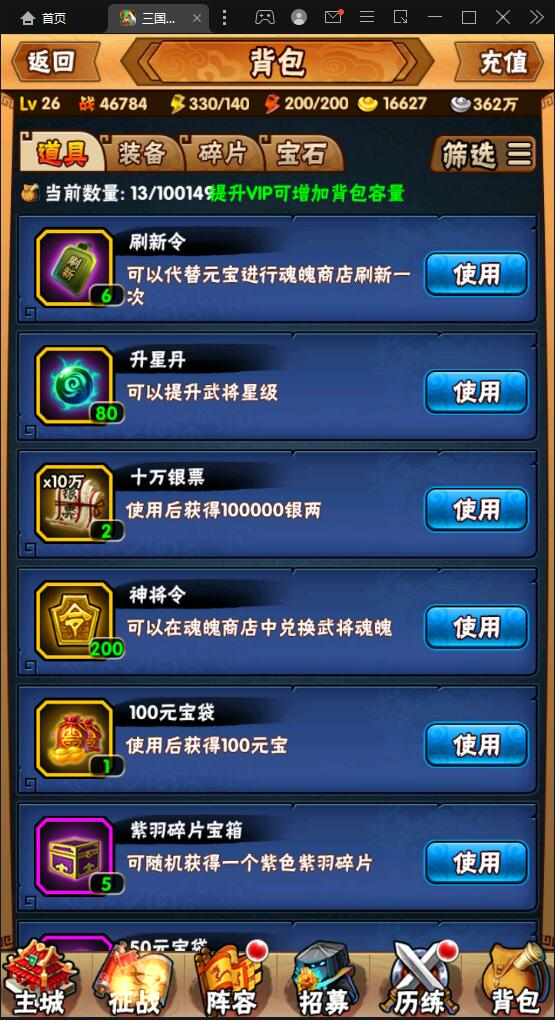Use the 十万银票 item
The height and width of the screenshot is (1020, 555).
(x=476, y=510)
